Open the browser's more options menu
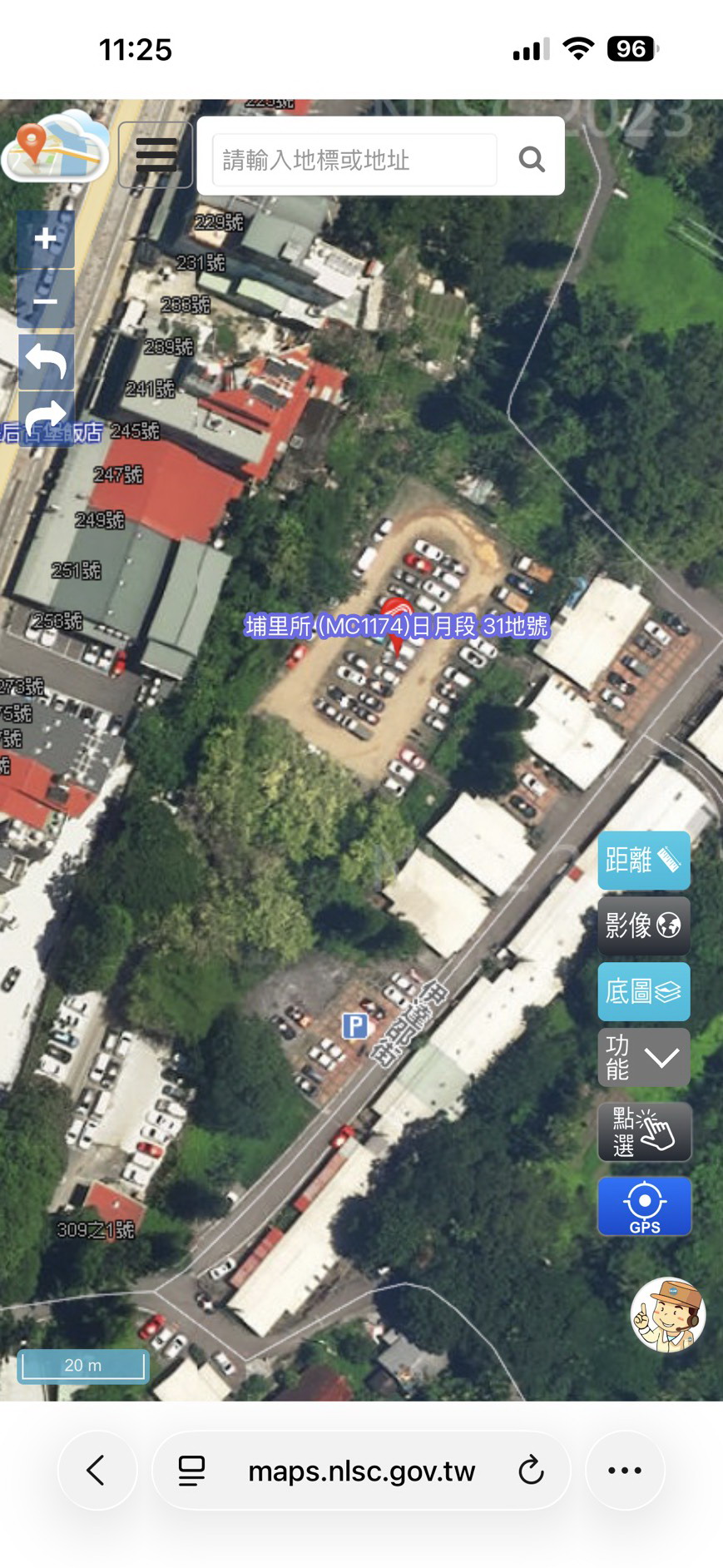The image size is (723, 1568). point(625,1471)
